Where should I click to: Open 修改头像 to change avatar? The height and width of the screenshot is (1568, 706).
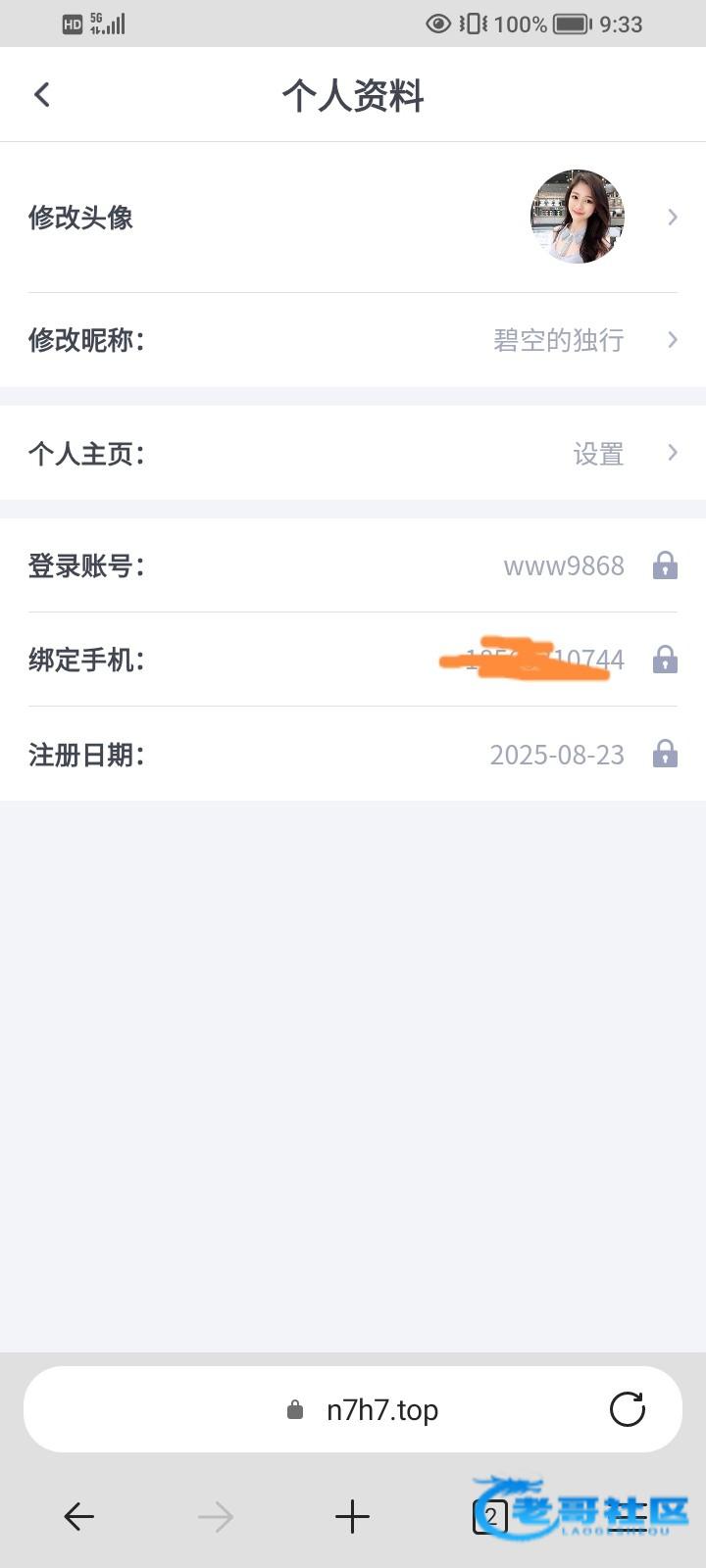(353, 218)
